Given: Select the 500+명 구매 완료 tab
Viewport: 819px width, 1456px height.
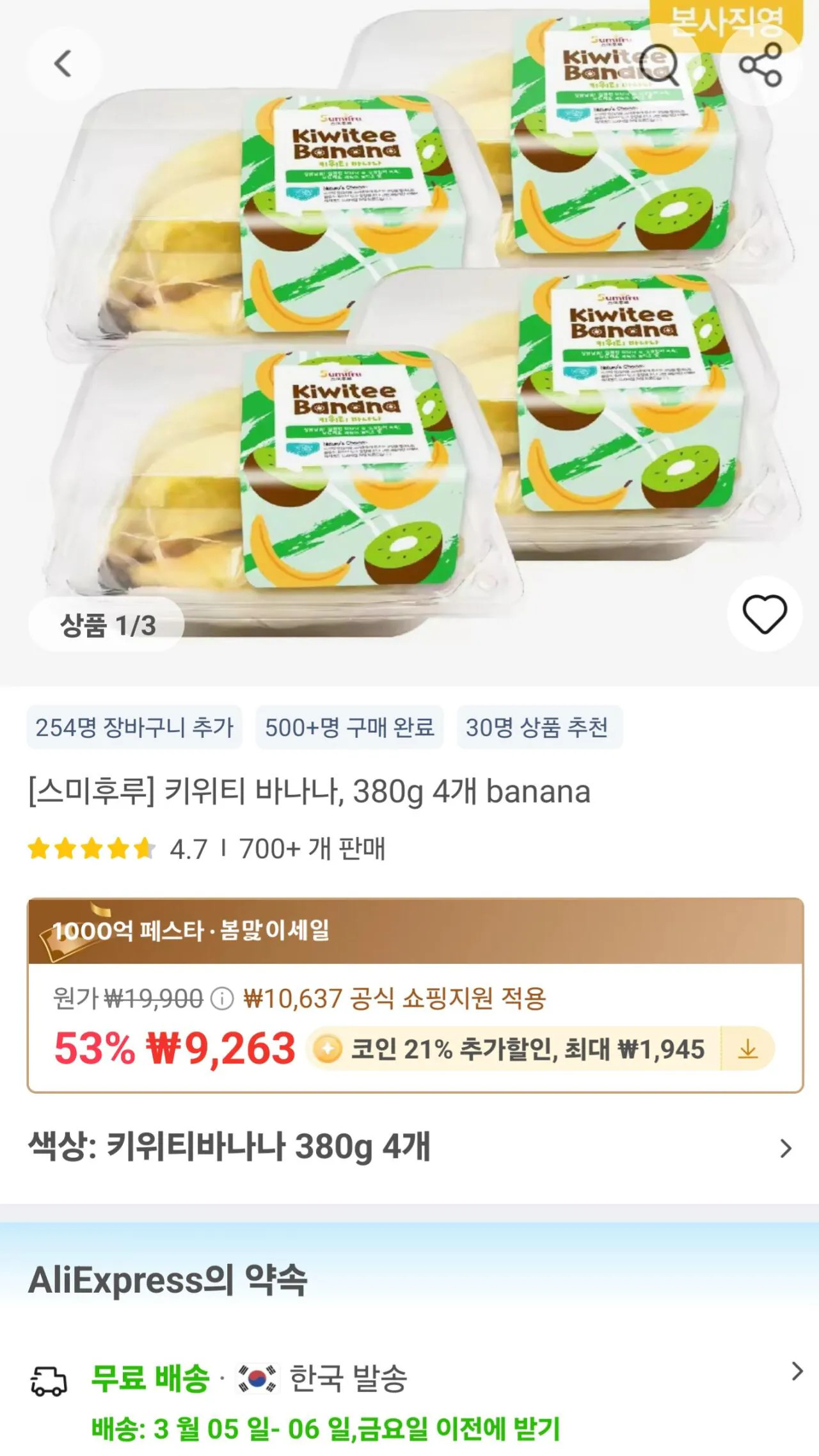Looking at the screenshot, I should pos(349,728).
